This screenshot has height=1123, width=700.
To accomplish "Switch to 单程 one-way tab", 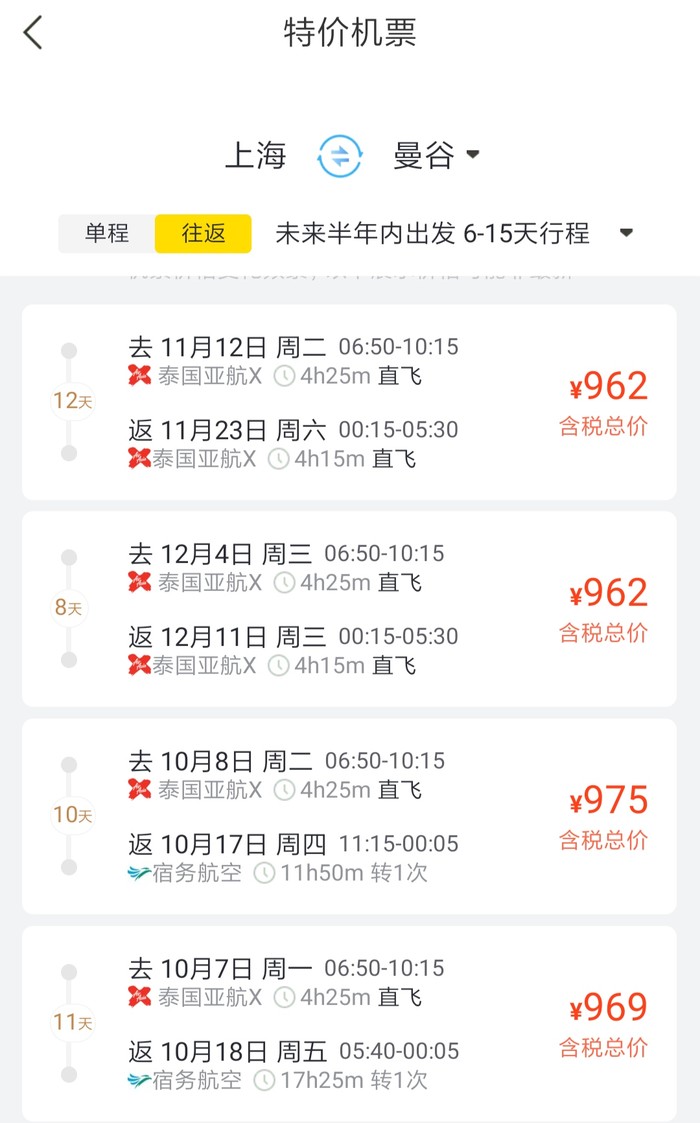I will point(107,233).
